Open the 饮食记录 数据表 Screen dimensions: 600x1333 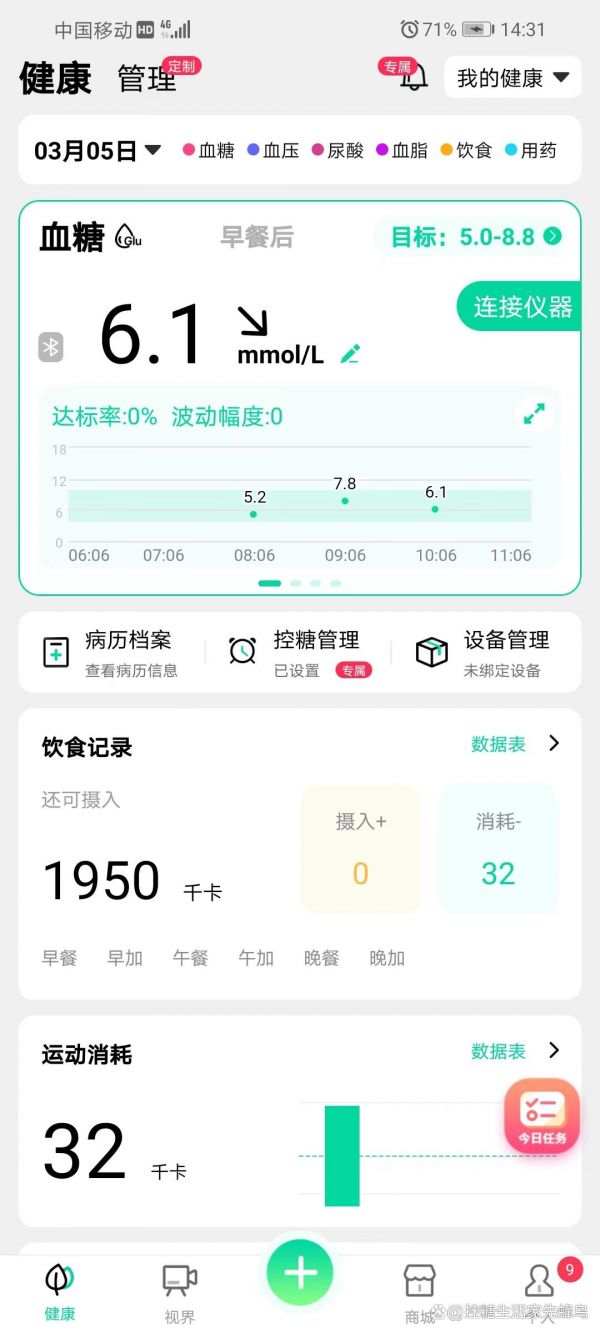pos(515,743)
